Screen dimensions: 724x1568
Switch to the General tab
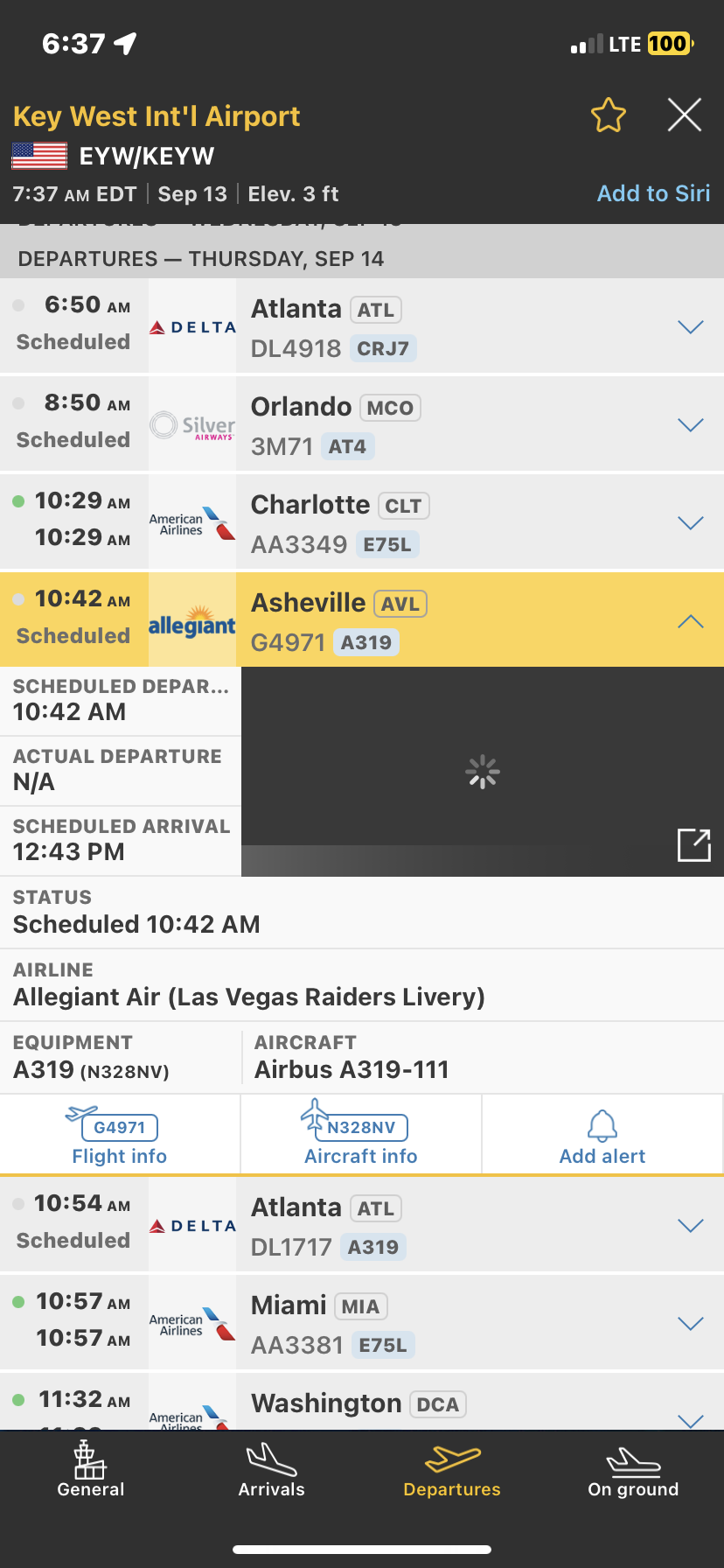91,1470
